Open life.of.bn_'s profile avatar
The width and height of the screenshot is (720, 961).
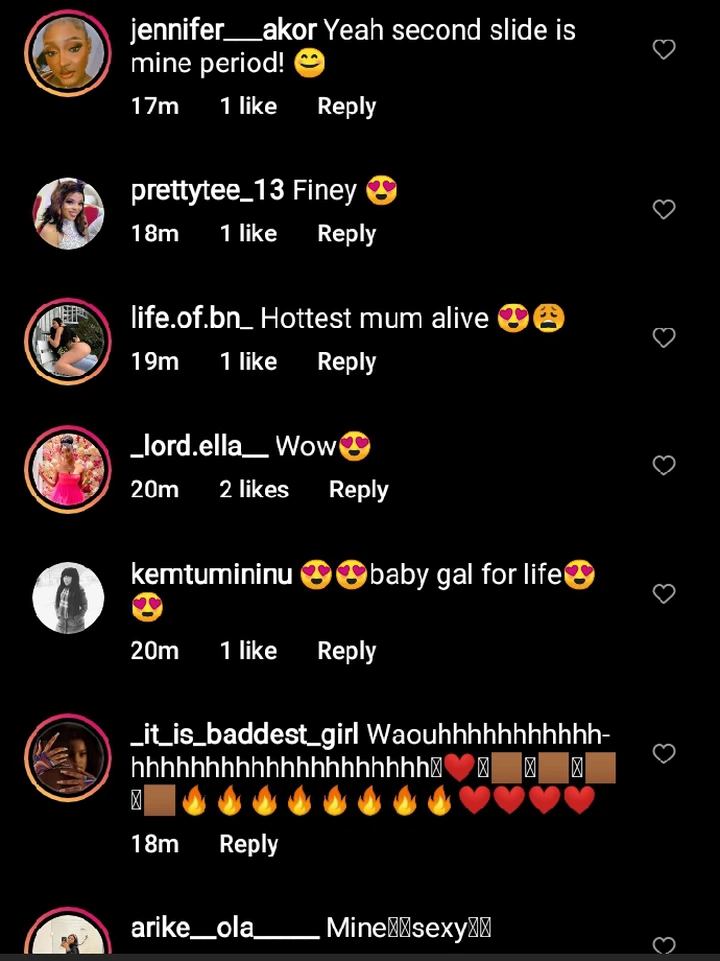pos(68,342)
